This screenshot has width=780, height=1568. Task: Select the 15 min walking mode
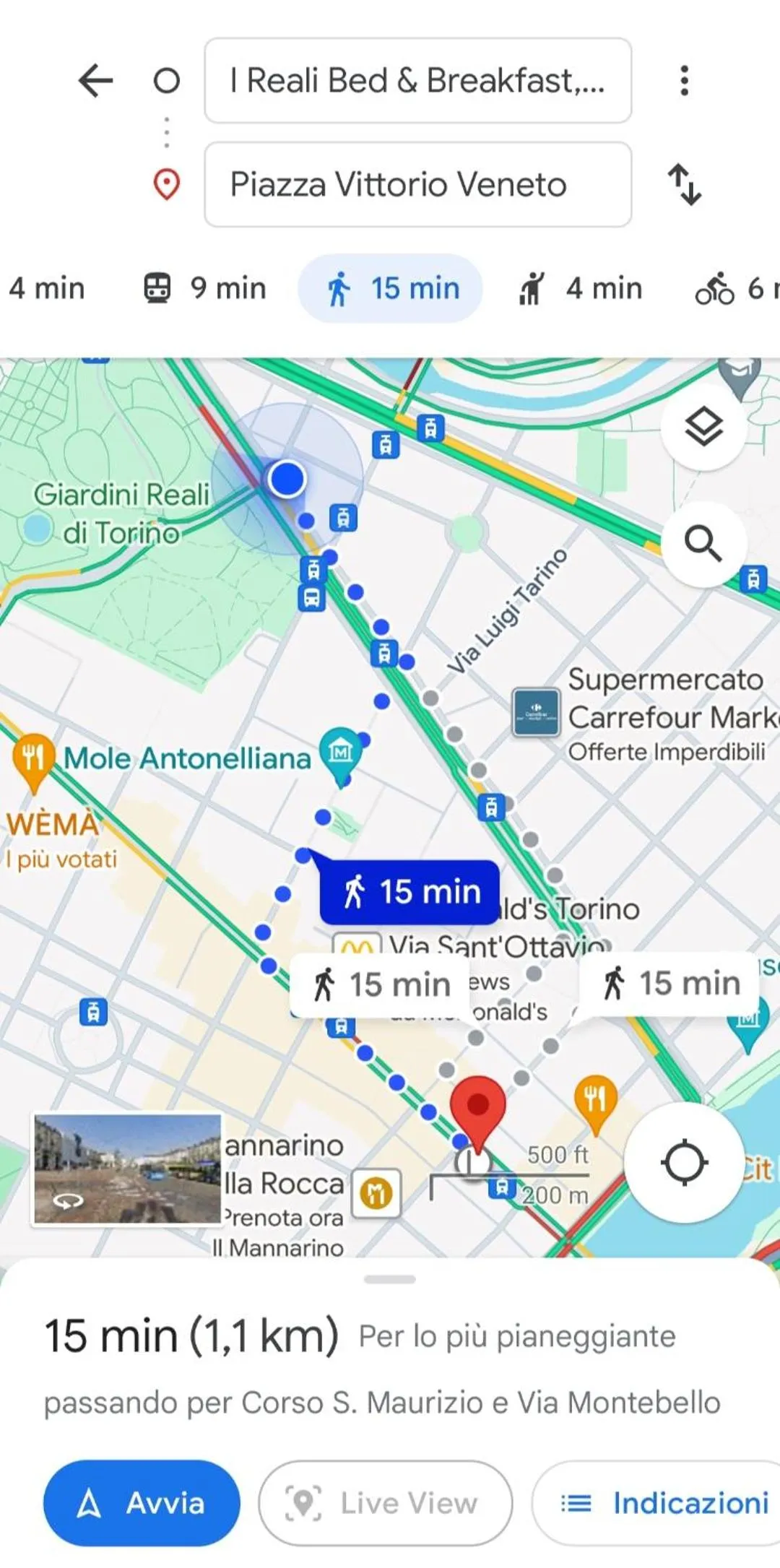391,288
